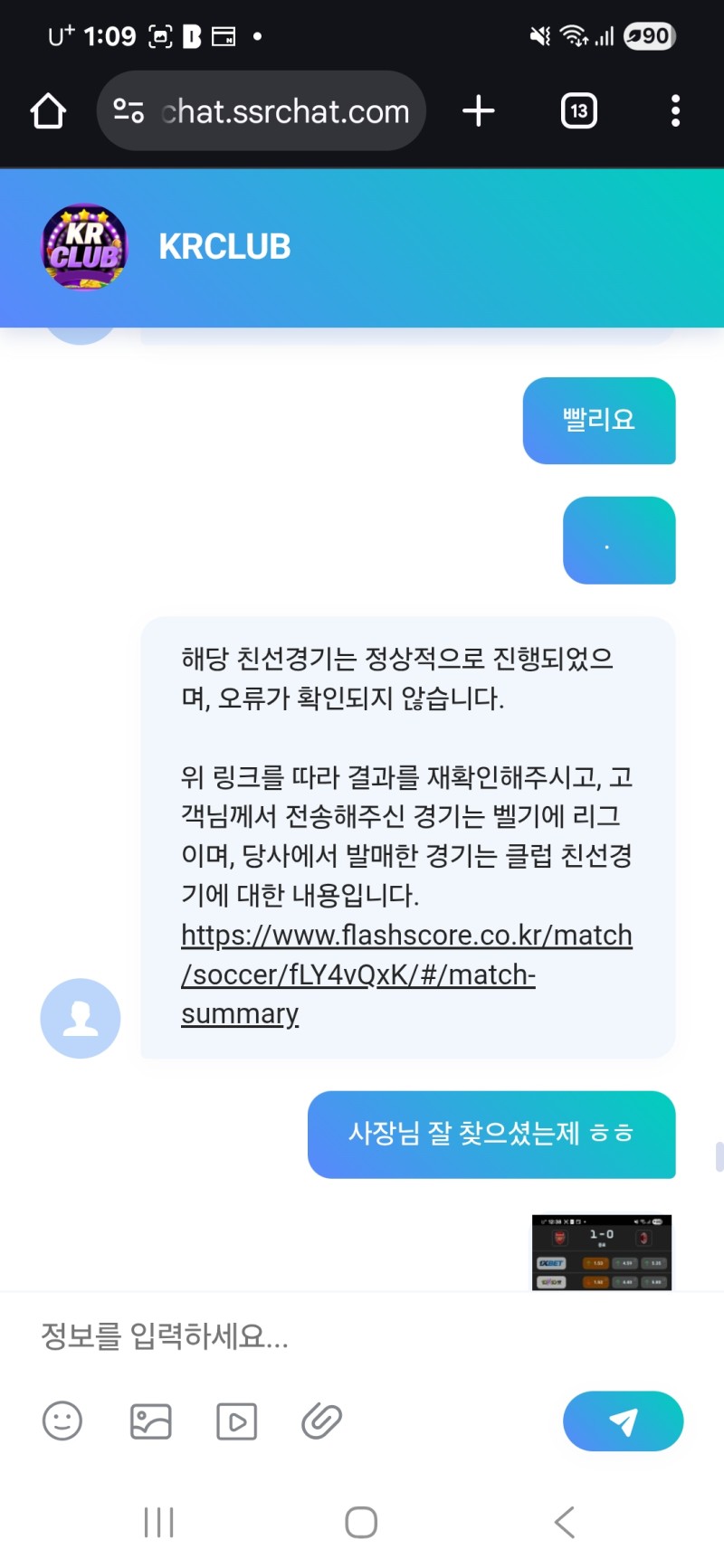Open a new browser tab
The image size is (724, 1568).
click(x=479, y=110)
